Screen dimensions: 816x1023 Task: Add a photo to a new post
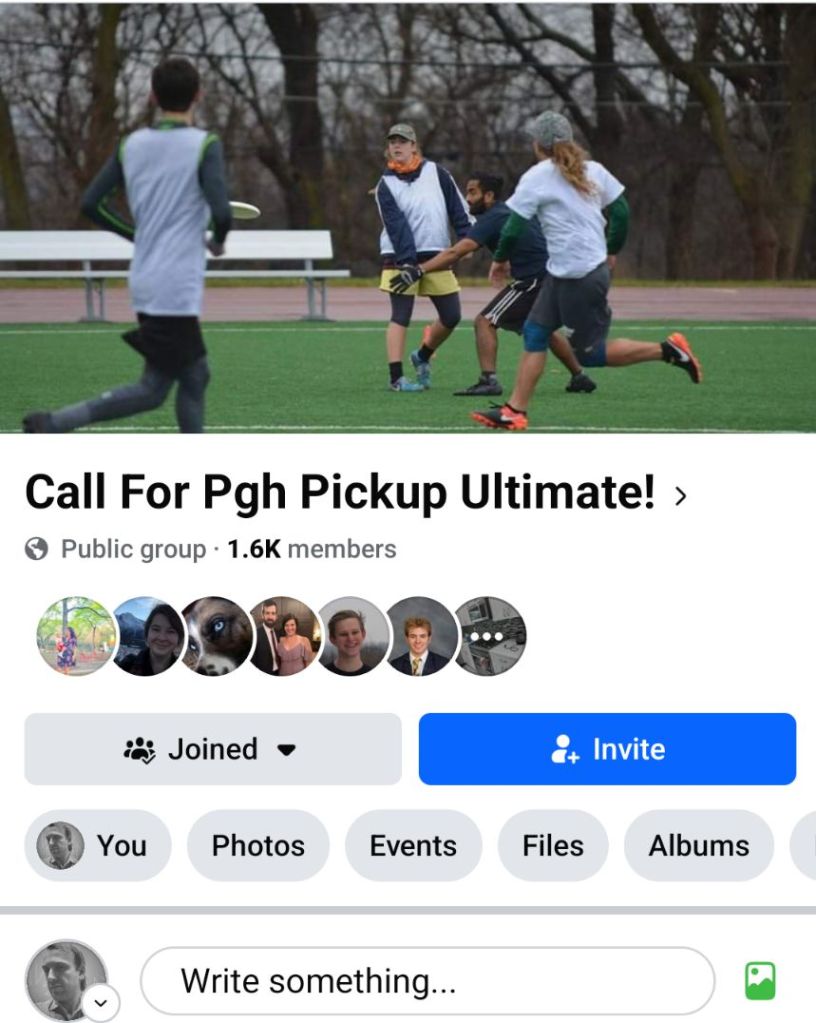(x=760, y=981)
